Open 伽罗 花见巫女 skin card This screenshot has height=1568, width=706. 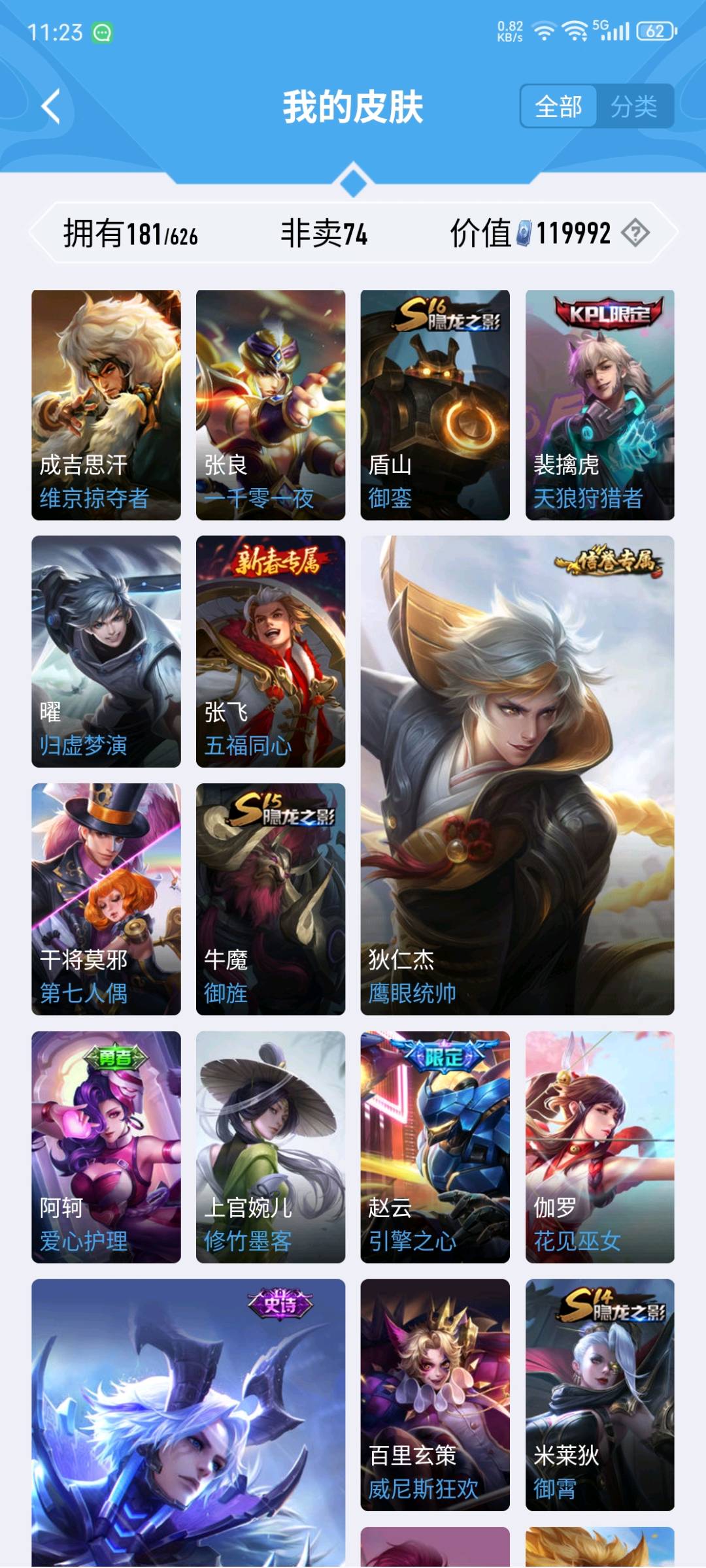pyautogui.click(x=599, y=1147)
